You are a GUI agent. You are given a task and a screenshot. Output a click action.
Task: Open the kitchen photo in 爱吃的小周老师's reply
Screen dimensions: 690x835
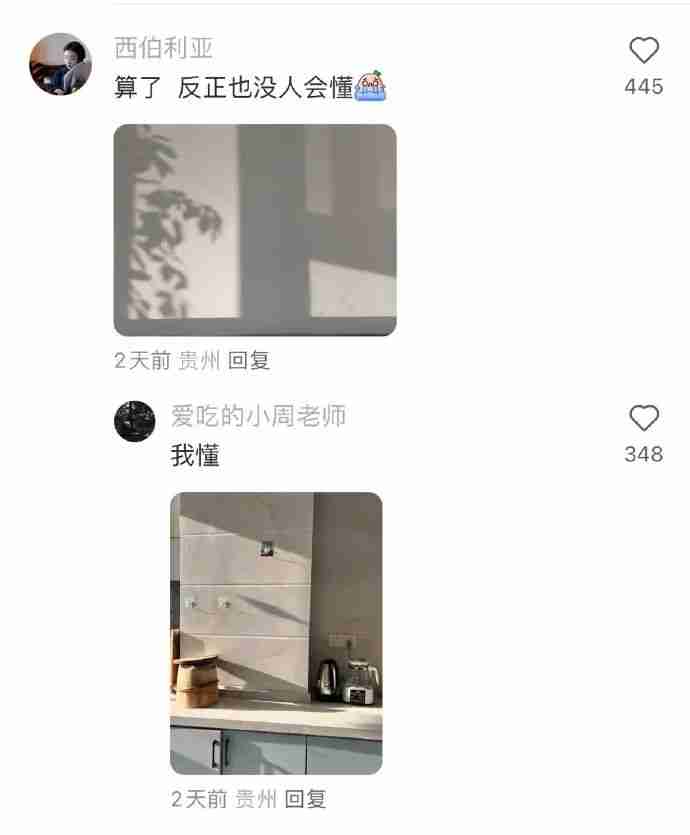click(276, 633)
